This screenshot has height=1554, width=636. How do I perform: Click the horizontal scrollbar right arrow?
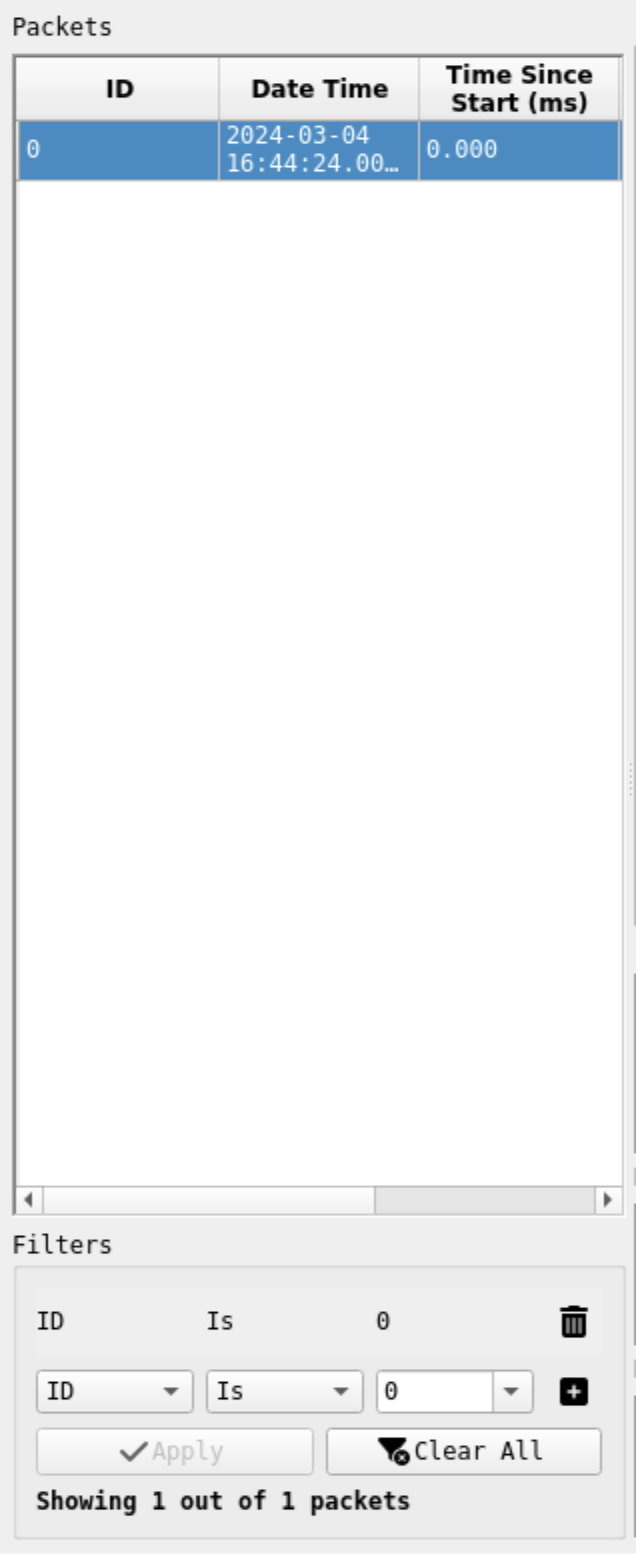606,1199
